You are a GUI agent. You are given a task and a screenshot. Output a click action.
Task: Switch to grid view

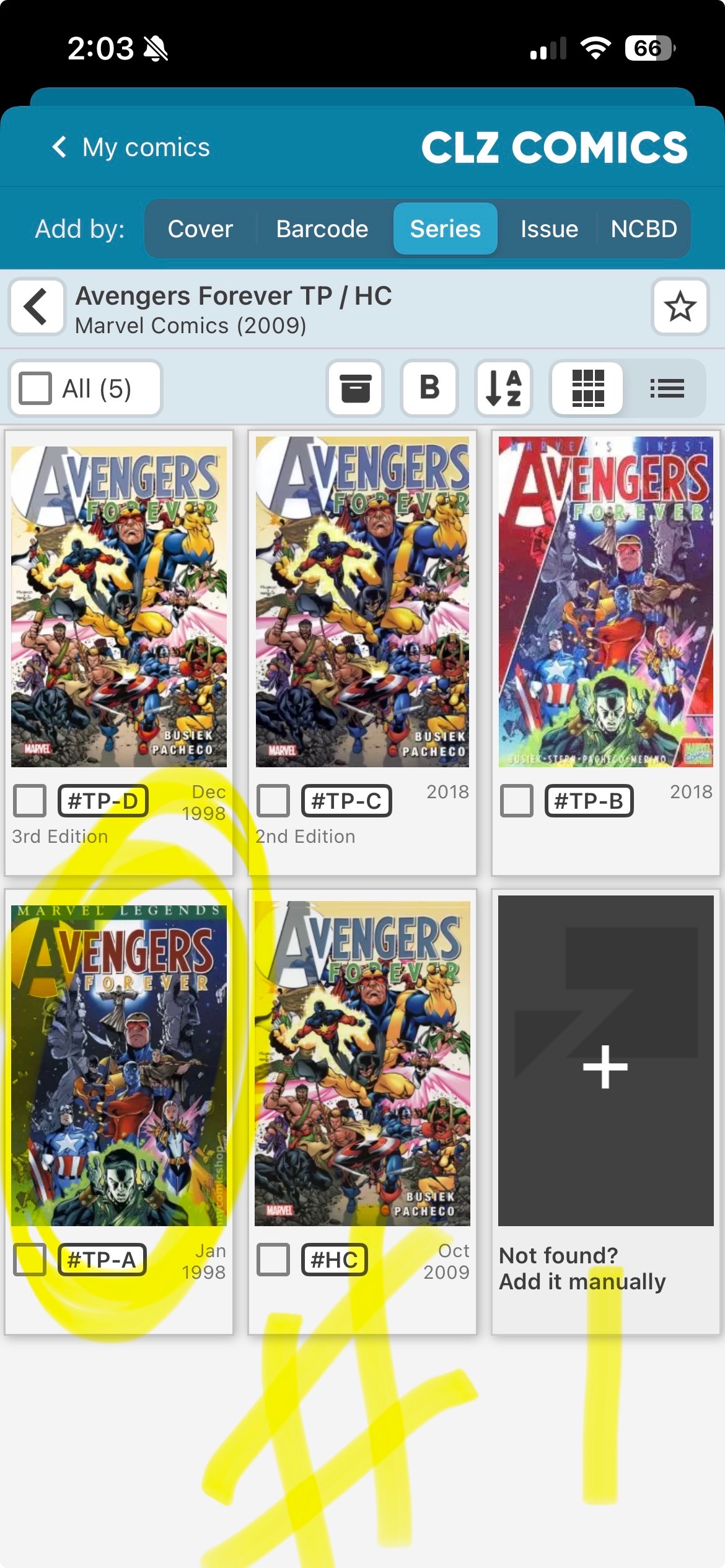tap(587, 389)
